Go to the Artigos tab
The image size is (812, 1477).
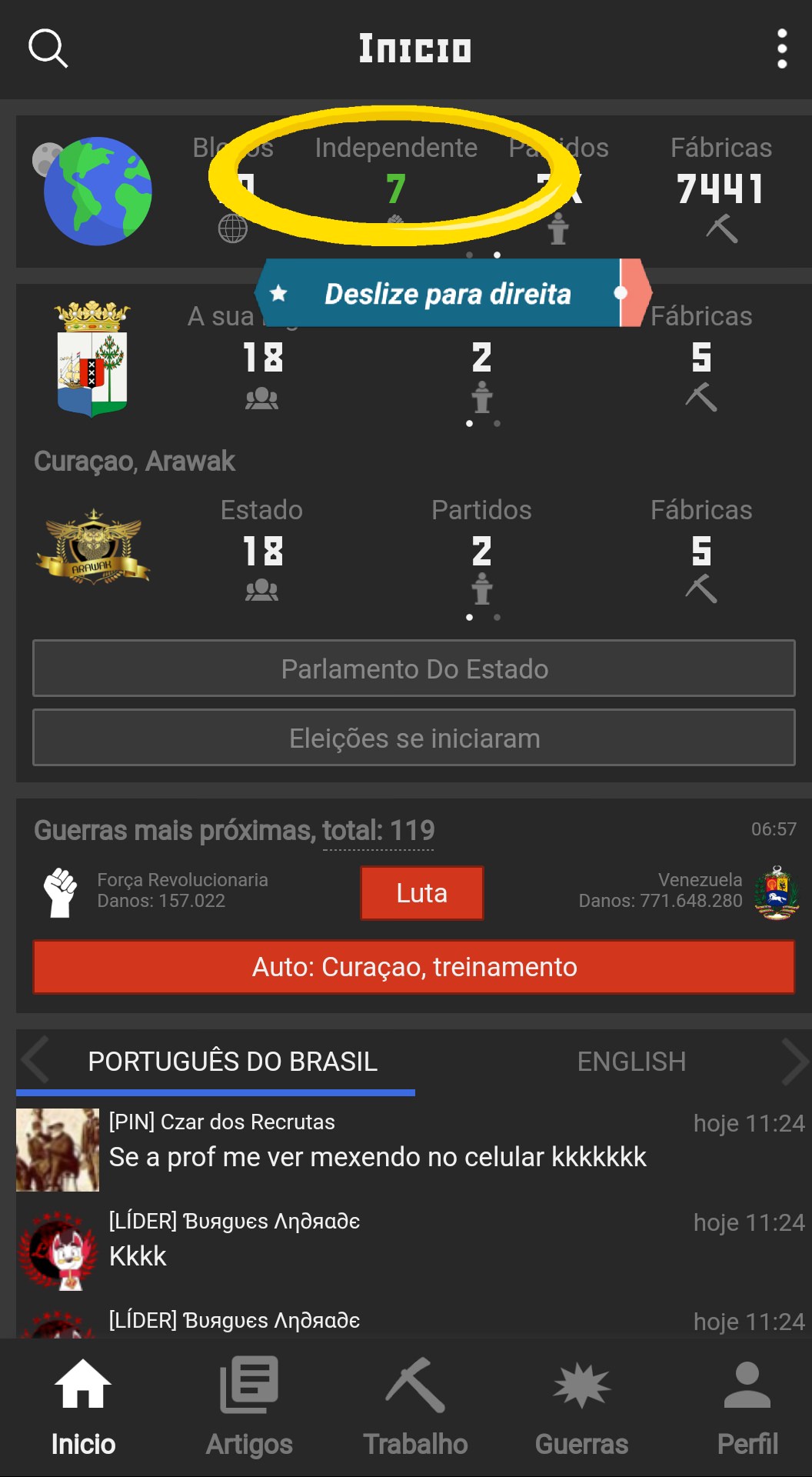[x=249, y=1407]
